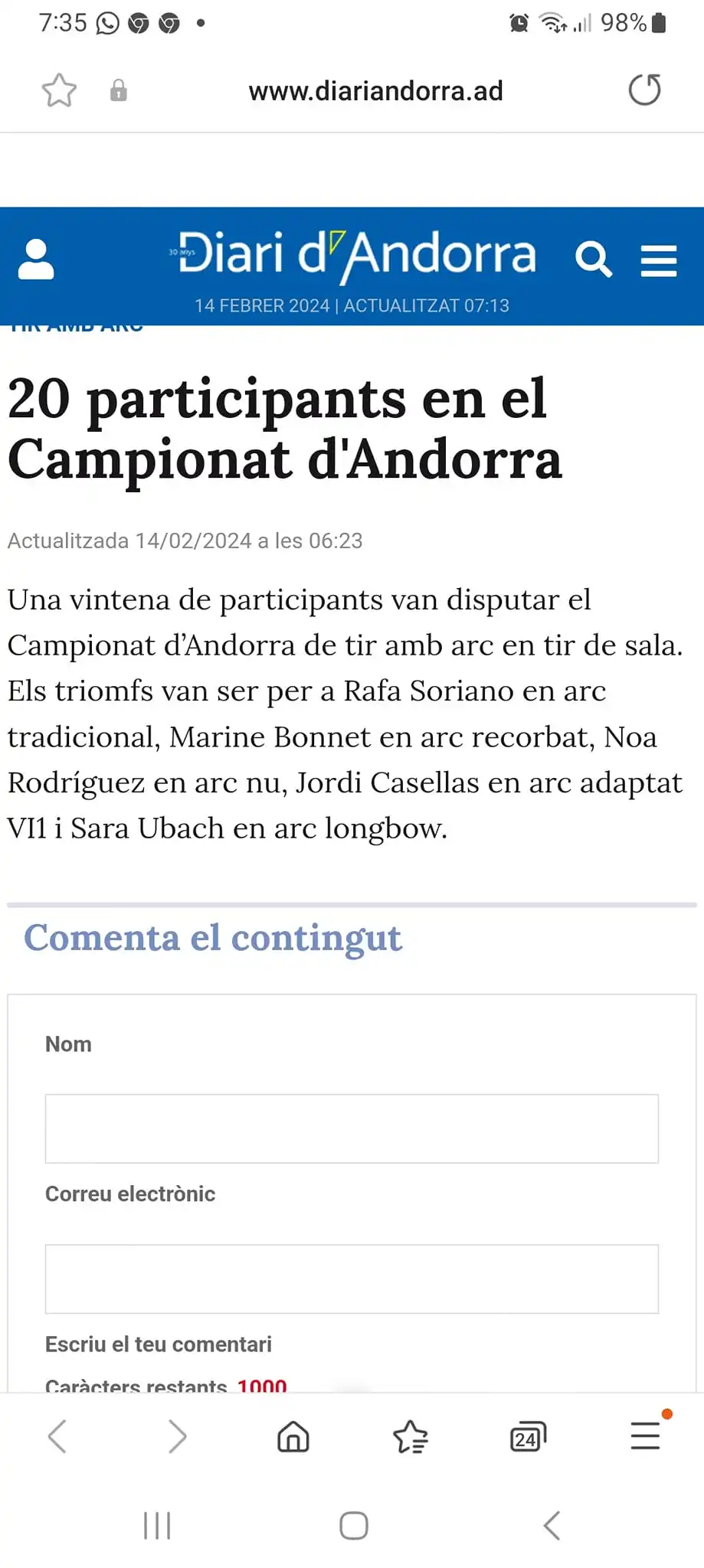Reload the page

click(x=644, y=90)
